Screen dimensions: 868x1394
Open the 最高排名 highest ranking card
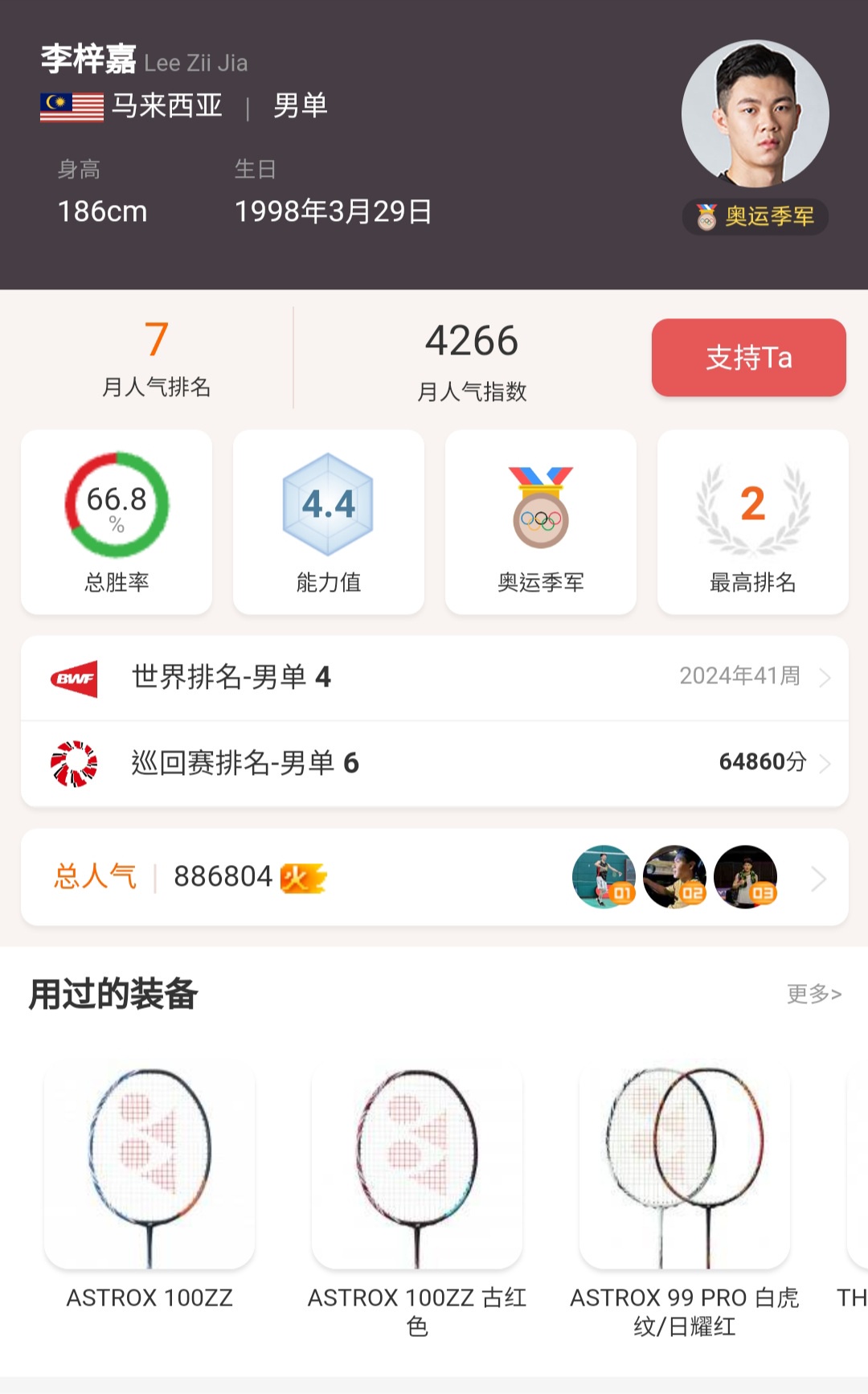(x=753, y=522)
